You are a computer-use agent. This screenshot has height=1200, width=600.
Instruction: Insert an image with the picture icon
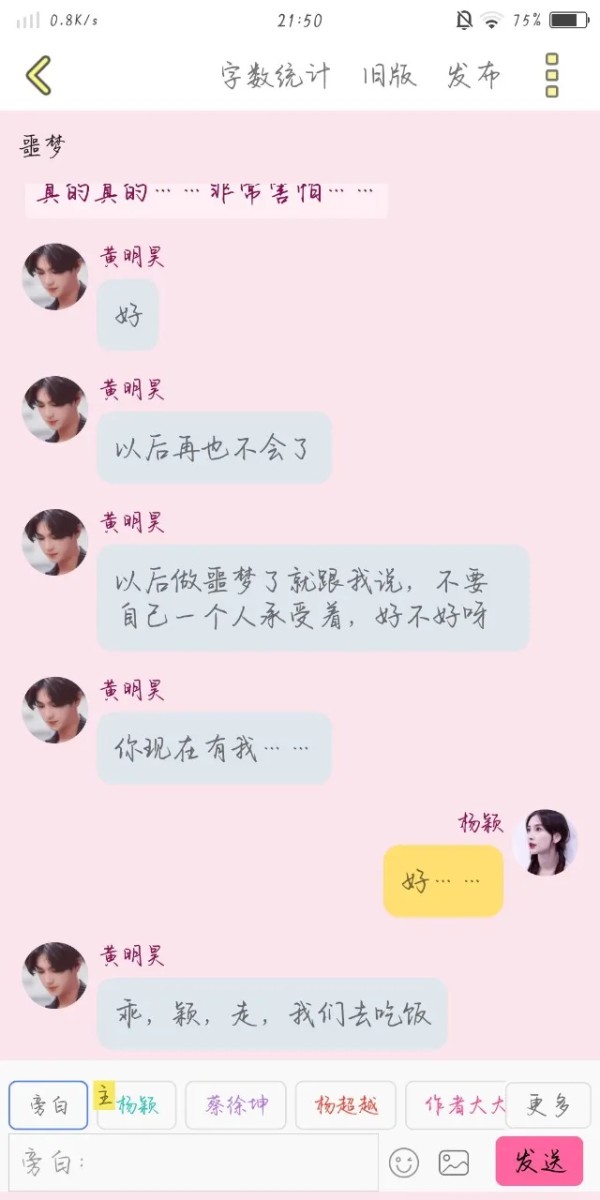pos(454,1162)
